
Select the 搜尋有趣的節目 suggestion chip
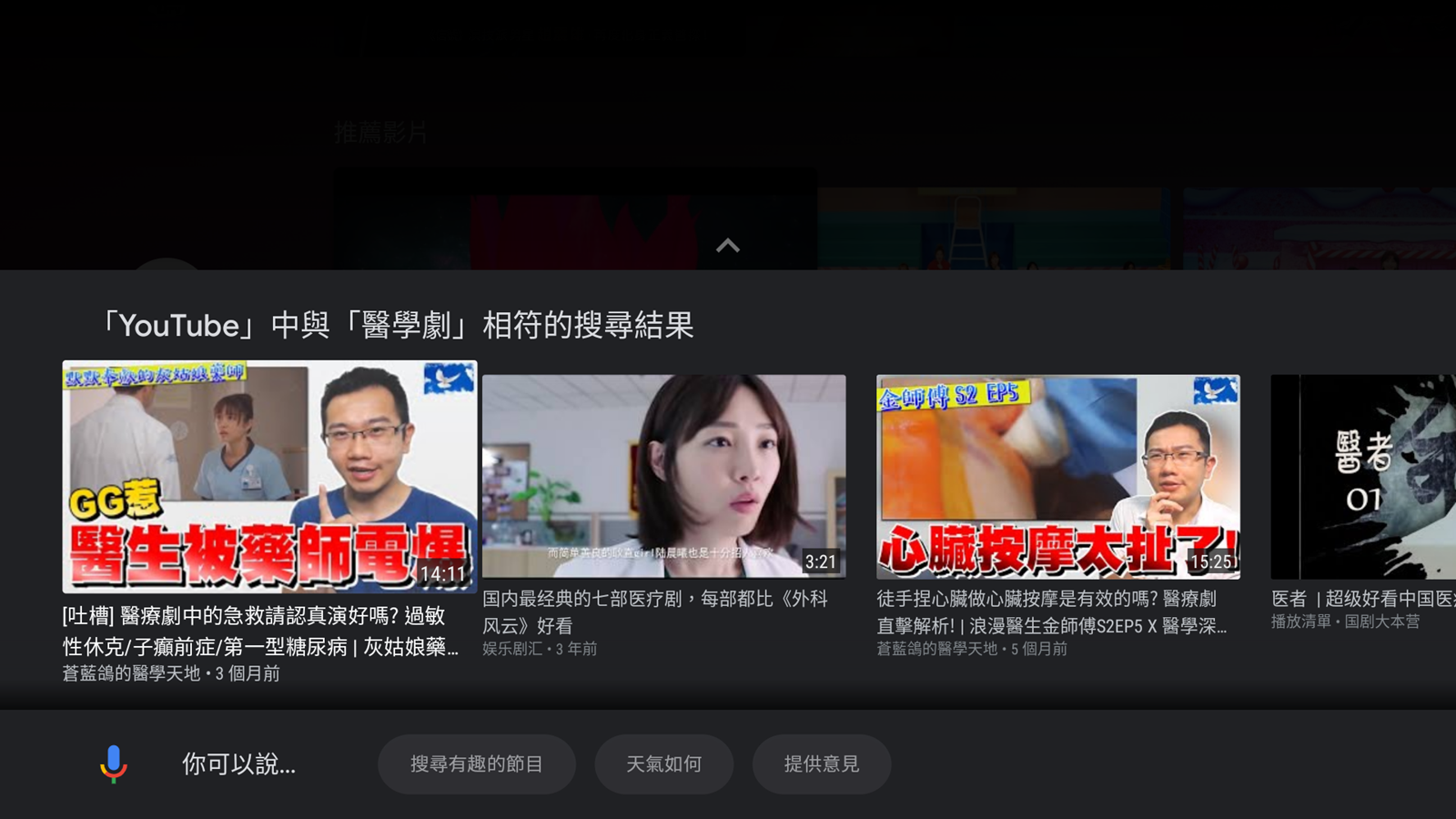click(476, 764)
